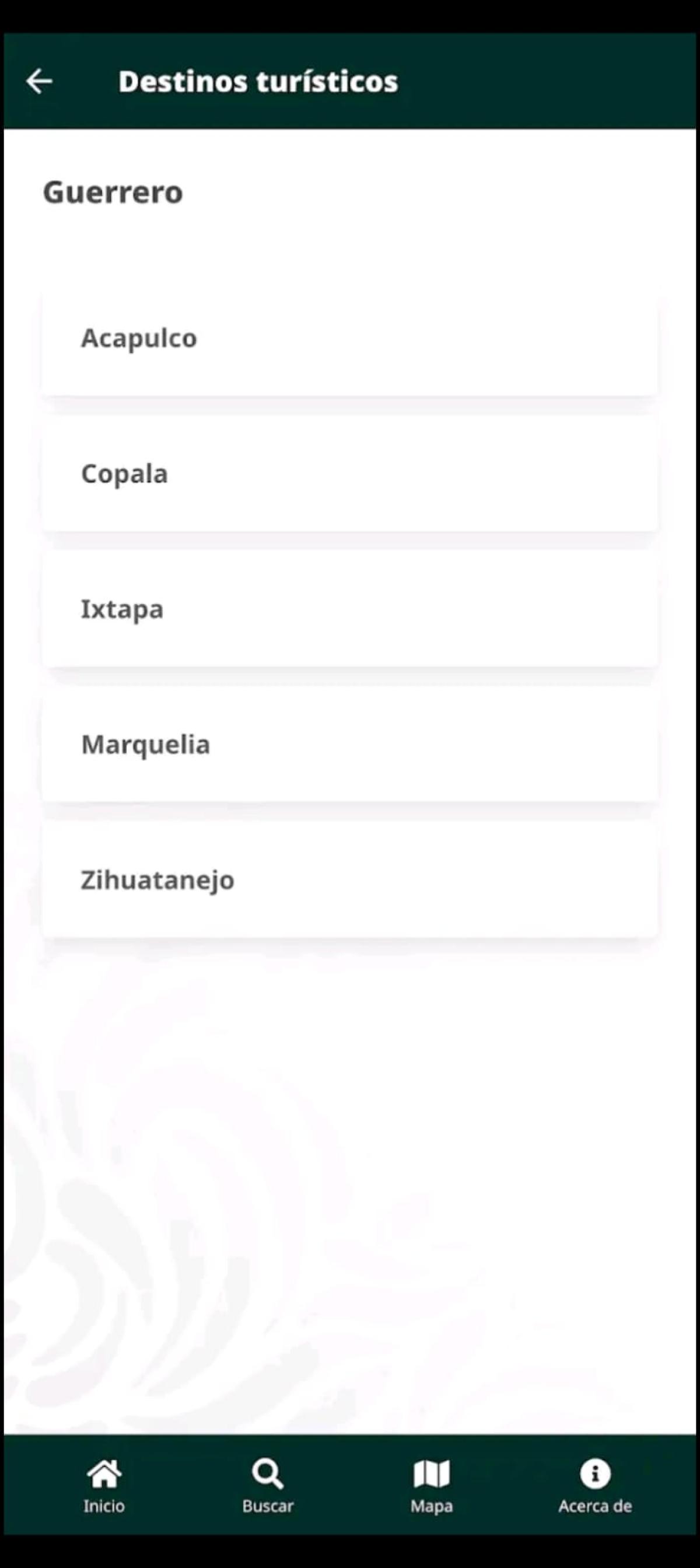700x1568 pixels.
Task: Go back using the arrow icon
Action: point(40,81)
